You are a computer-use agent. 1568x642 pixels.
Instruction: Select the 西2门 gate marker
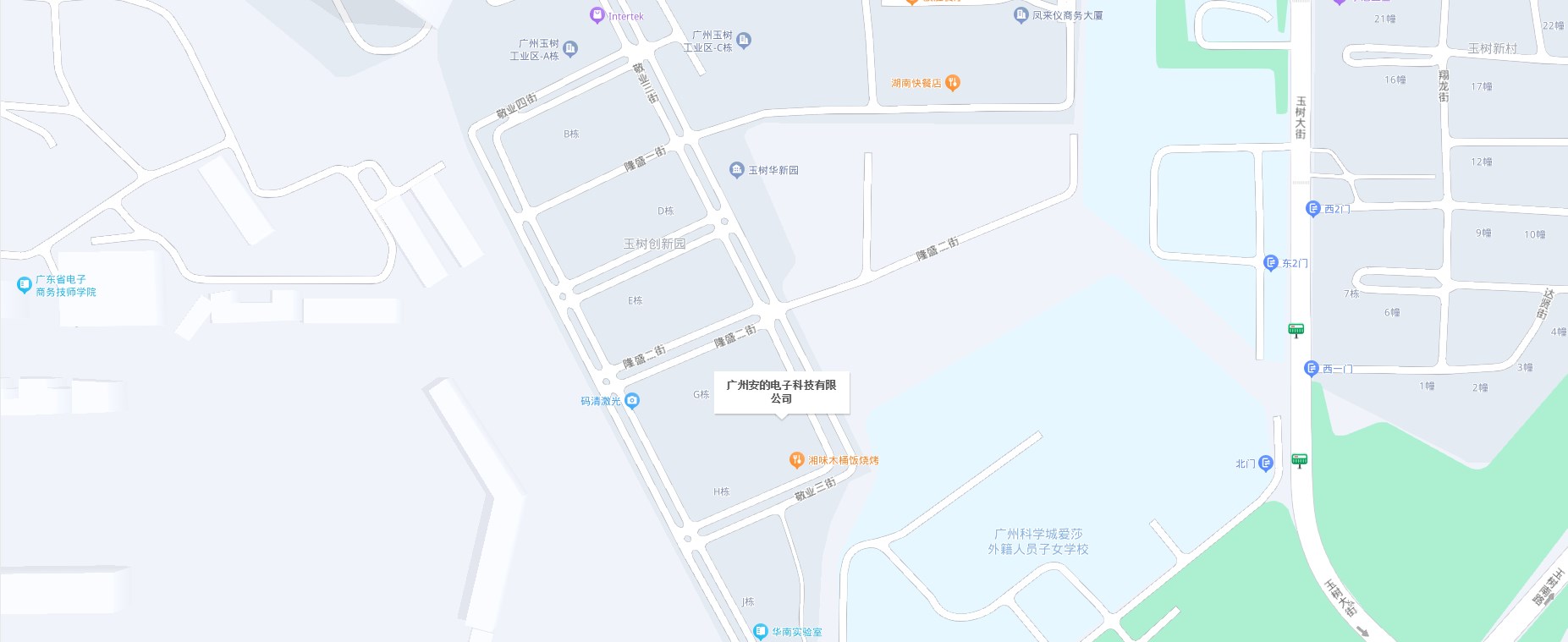pyautogui.click(x=1312, y=208)
